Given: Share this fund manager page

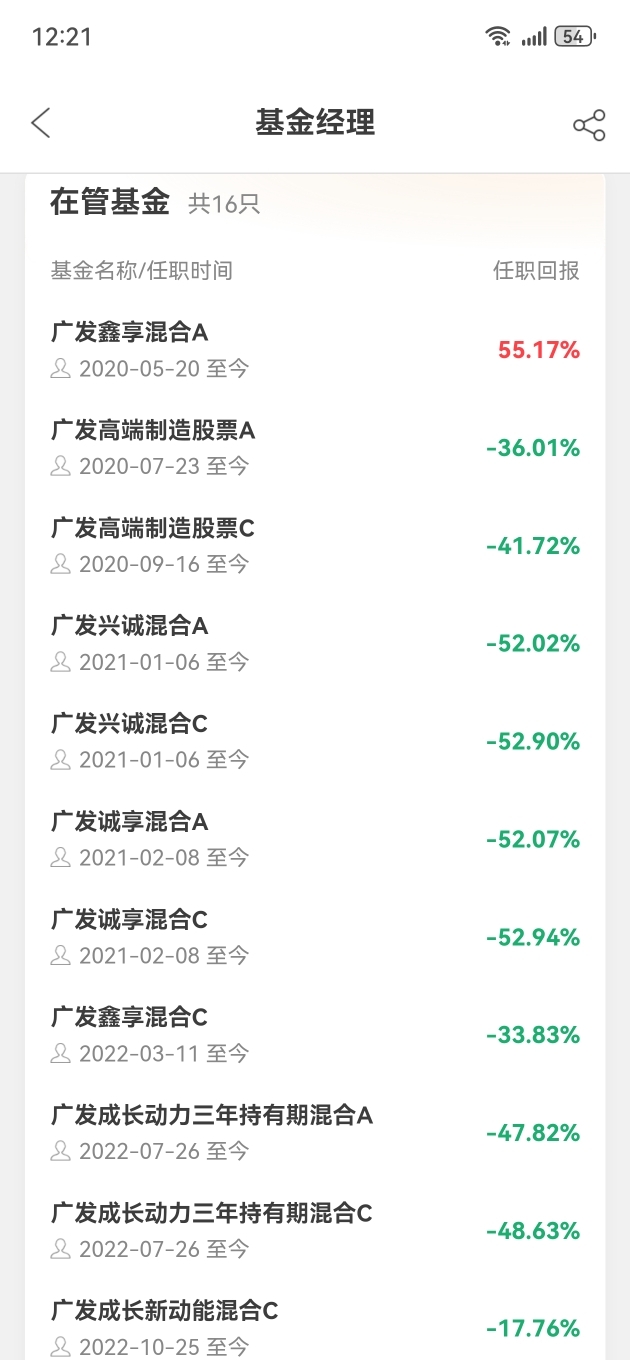Looking at the screenshot, I should coord(589,125).
